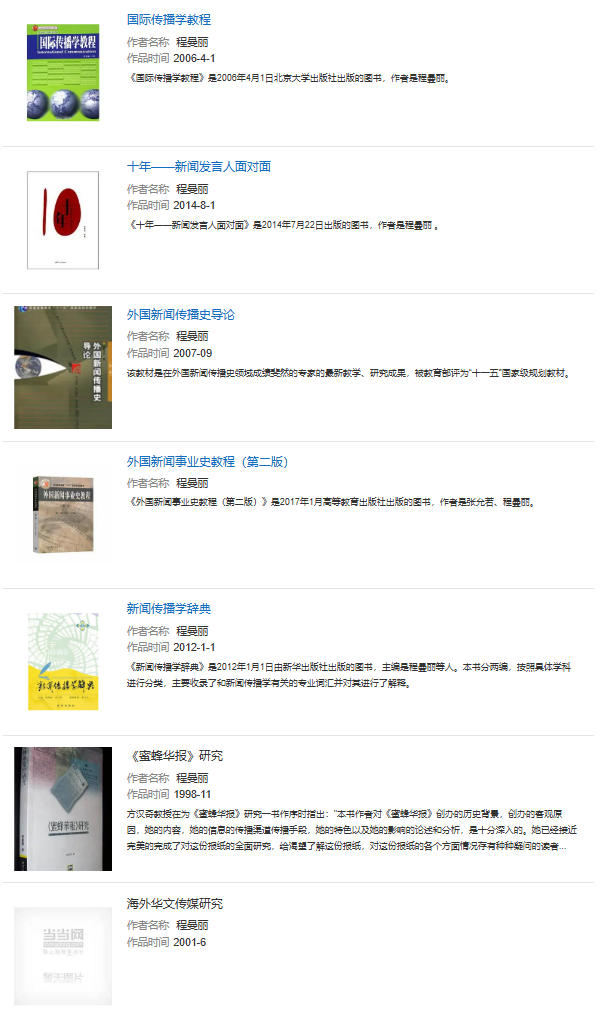Viewport: 612px width, 1017px height.
Task: Tap the 外国新闻传播史导论 book cover
Action: pyautogui.click(x=62, y=367)
